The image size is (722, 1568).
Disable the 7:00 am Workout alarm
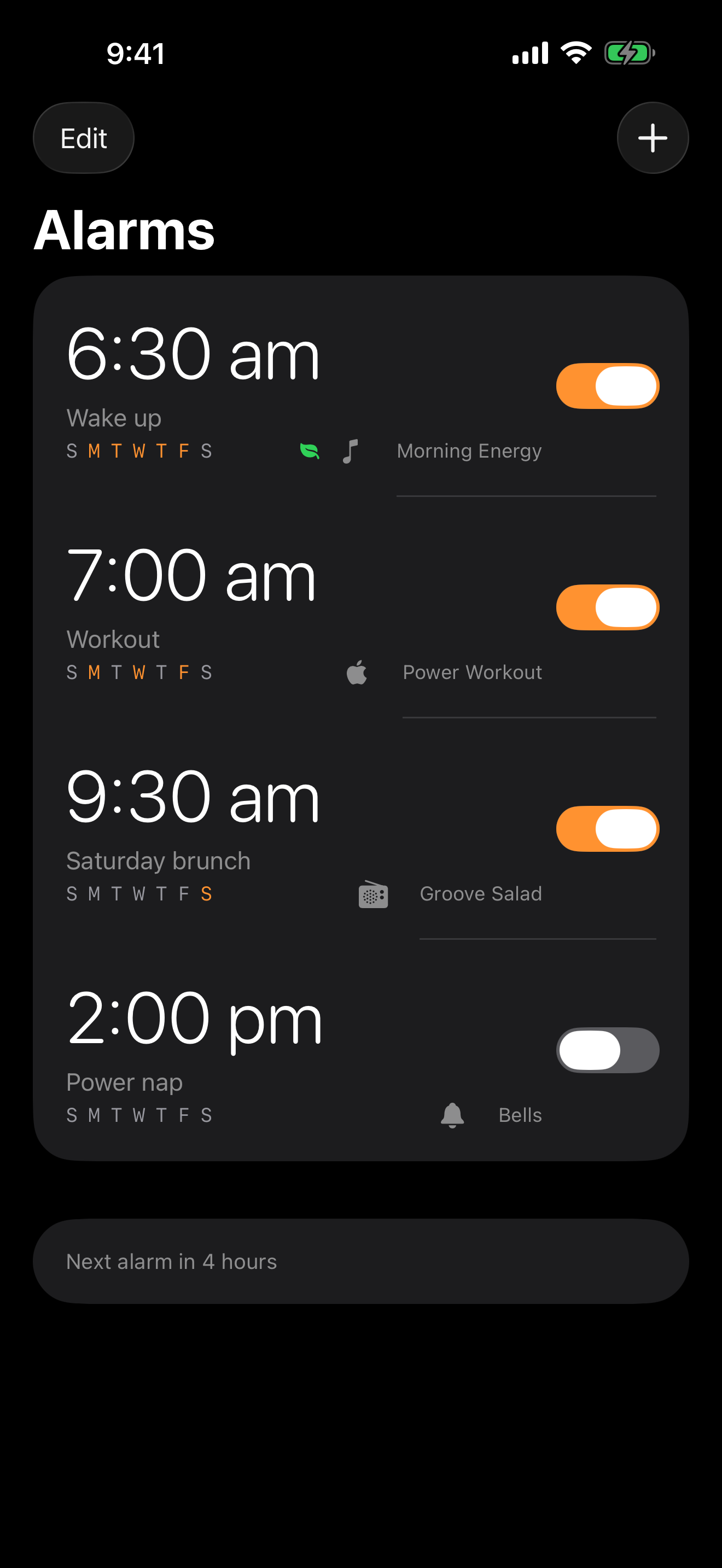point(607,607)
